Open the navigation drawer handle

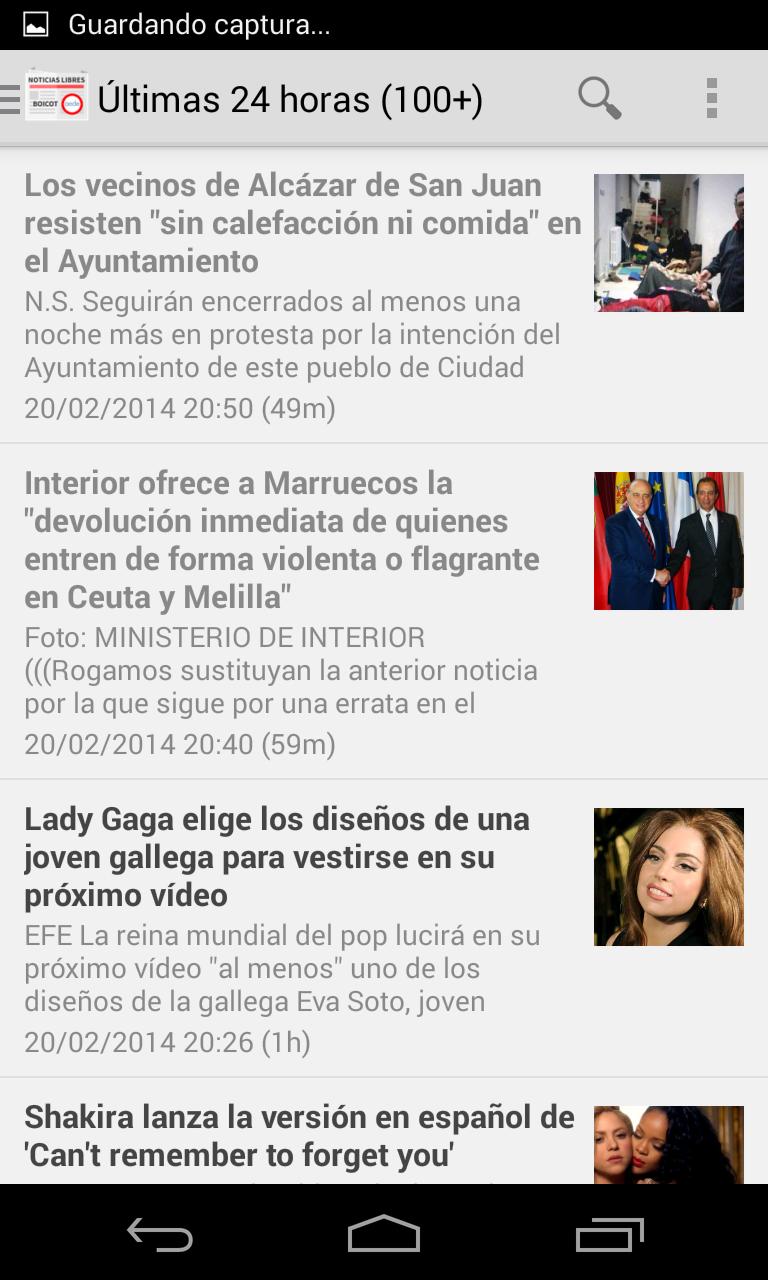pos(8,97)
